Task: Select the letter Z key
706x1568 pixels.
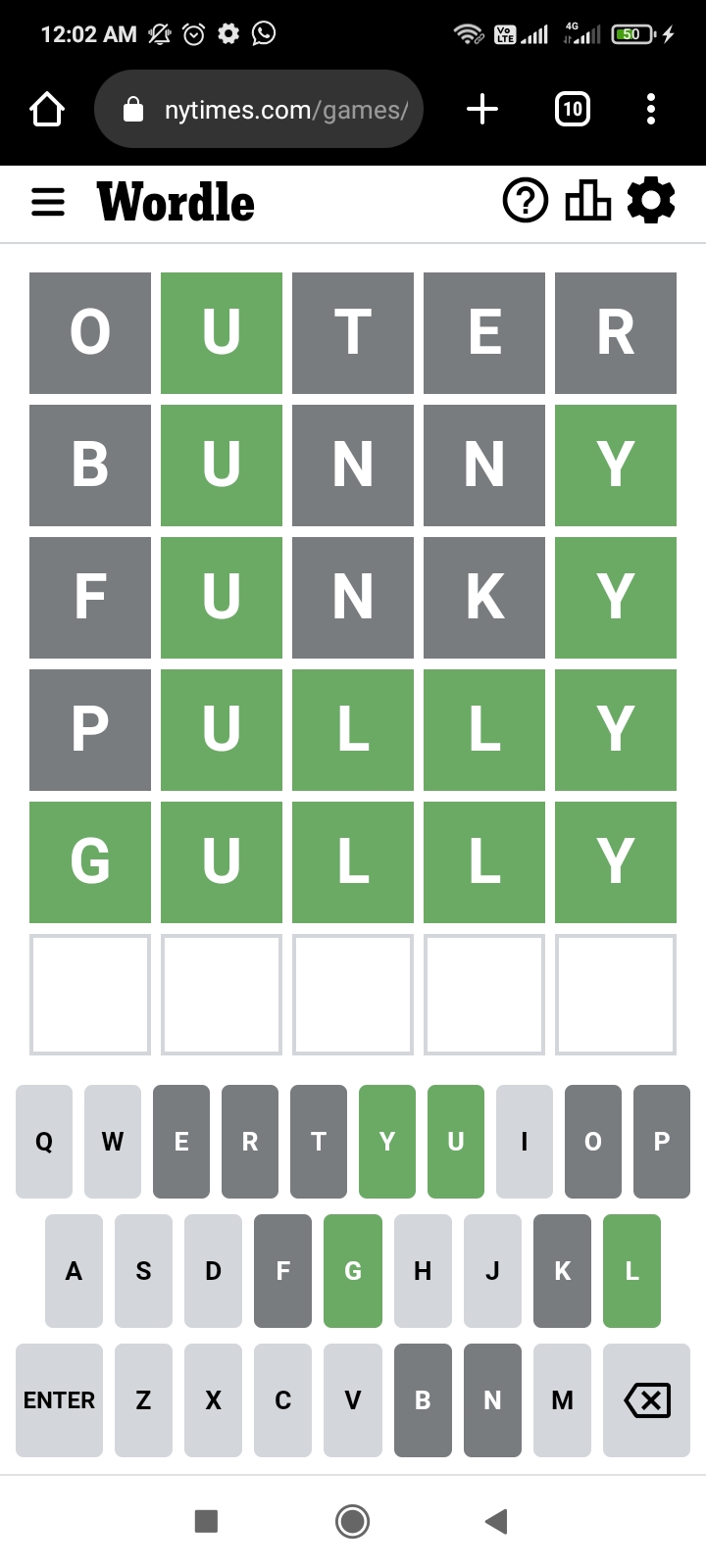Action: coord(143,1400)
